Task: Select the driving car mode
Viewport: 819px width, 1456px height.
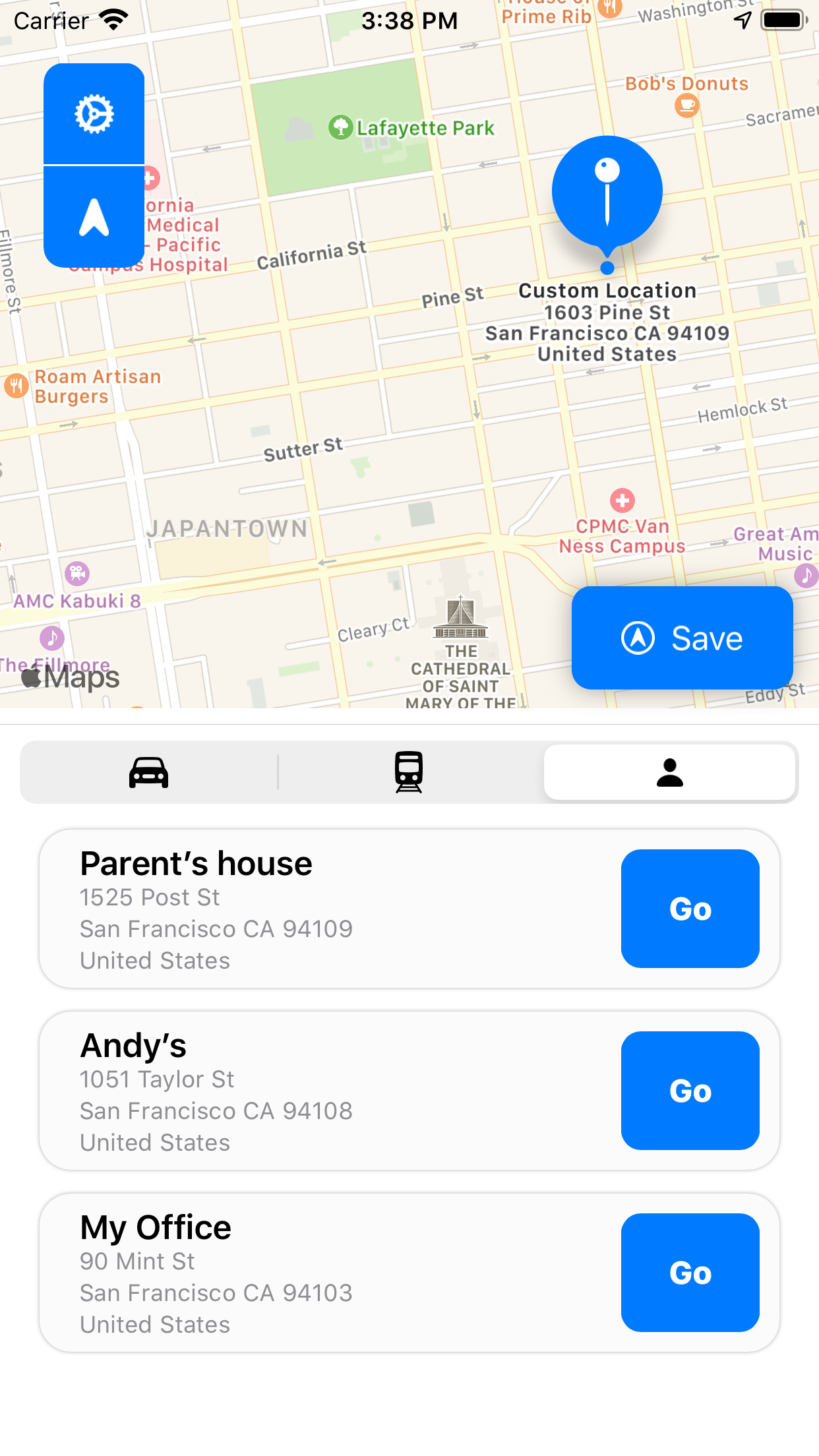Action: click(149, 772)
